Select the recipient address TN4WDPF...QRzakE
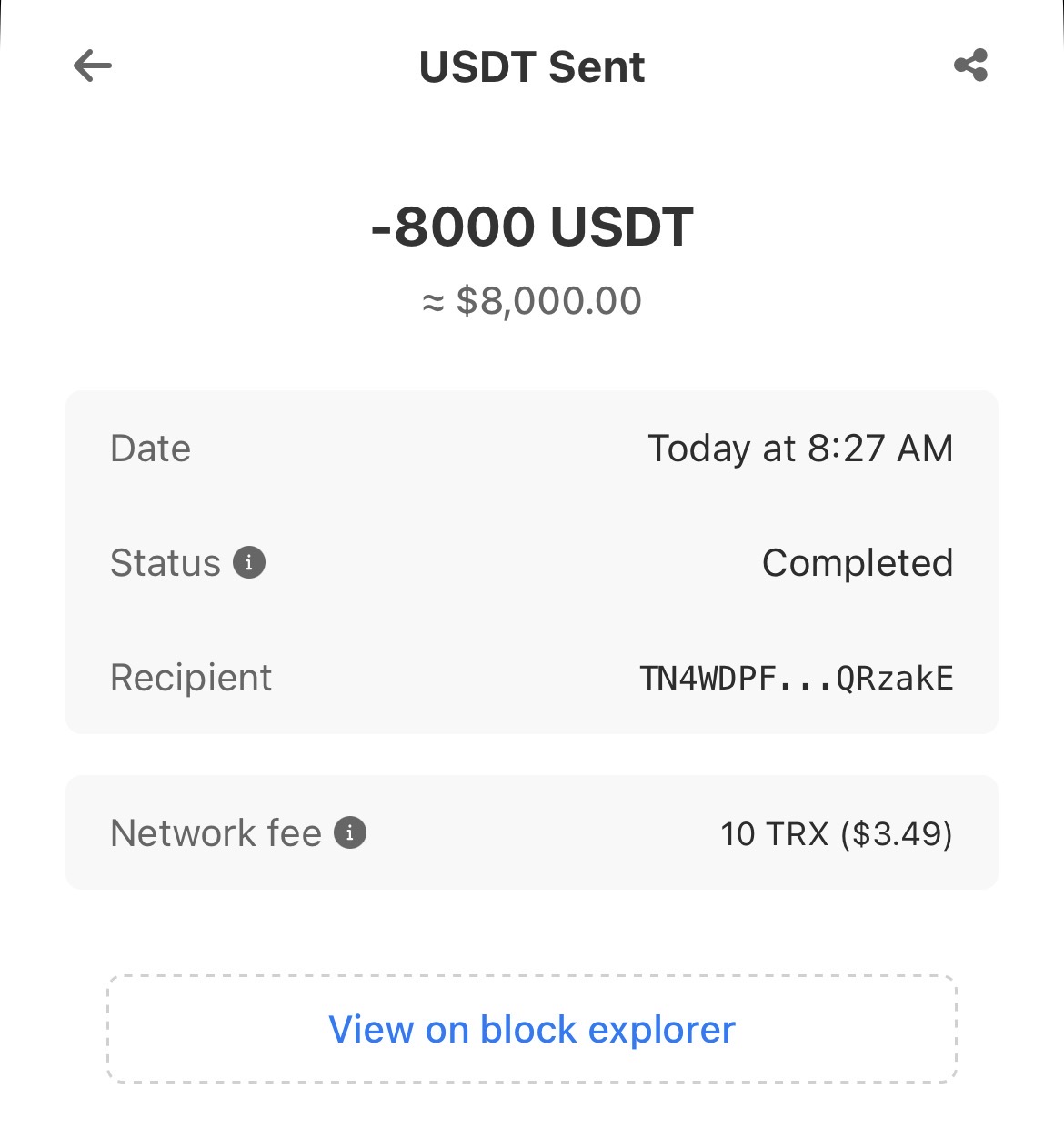This screenshot has width=1064, height=1139. point(796,677)
